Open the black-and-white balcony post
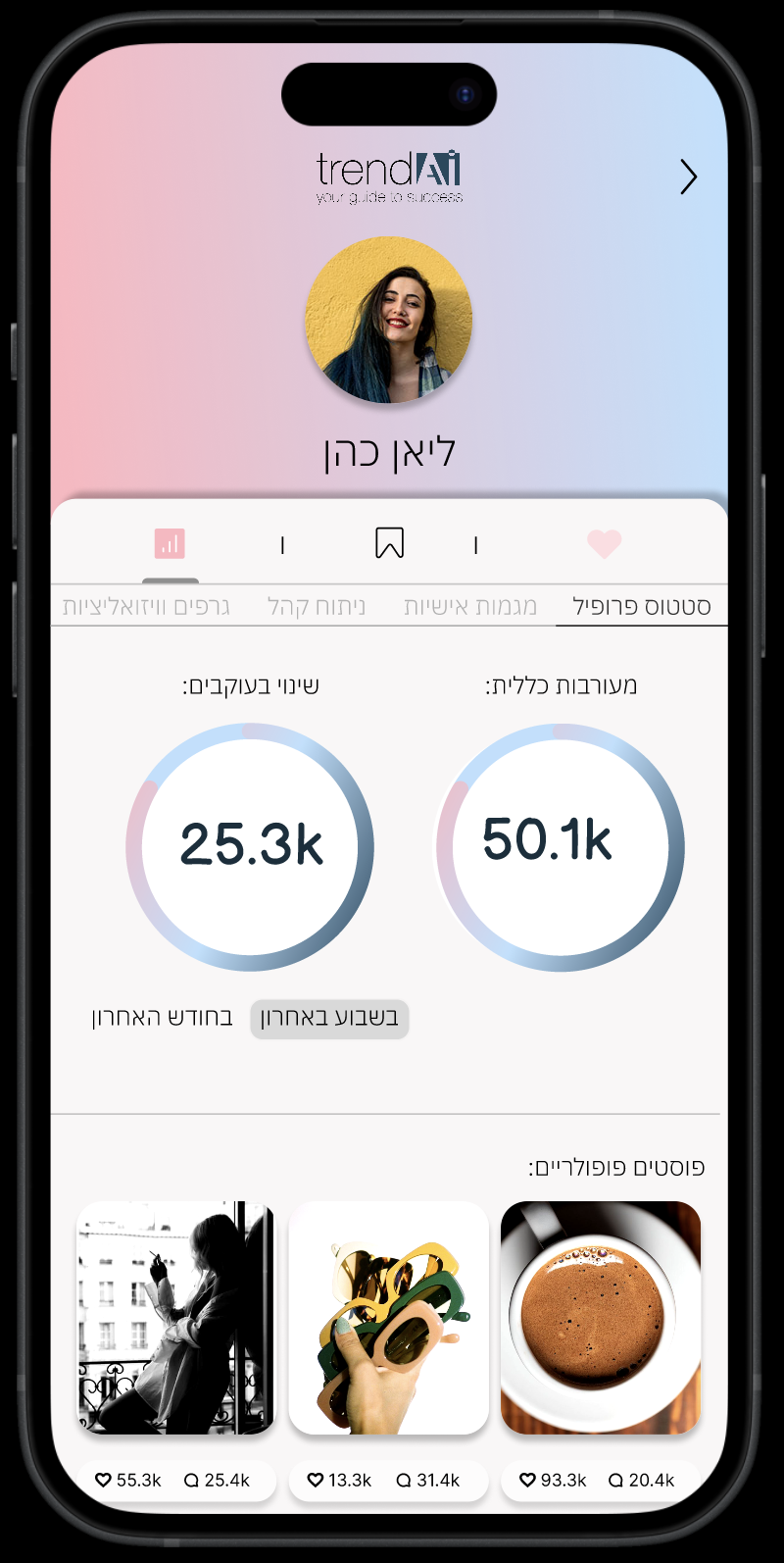 [176, 1318]
